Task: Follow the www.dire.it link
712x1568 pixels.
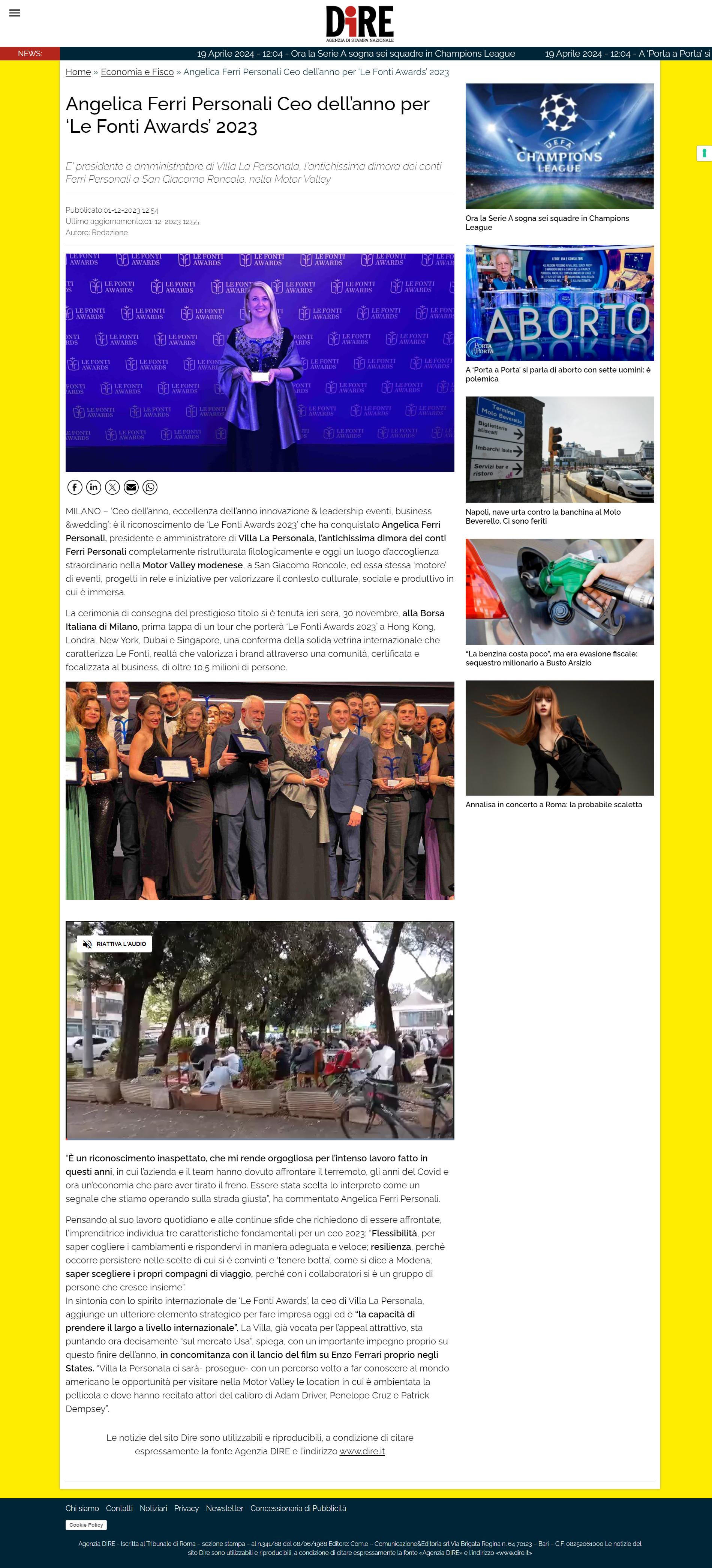Action: [362, 1451]
